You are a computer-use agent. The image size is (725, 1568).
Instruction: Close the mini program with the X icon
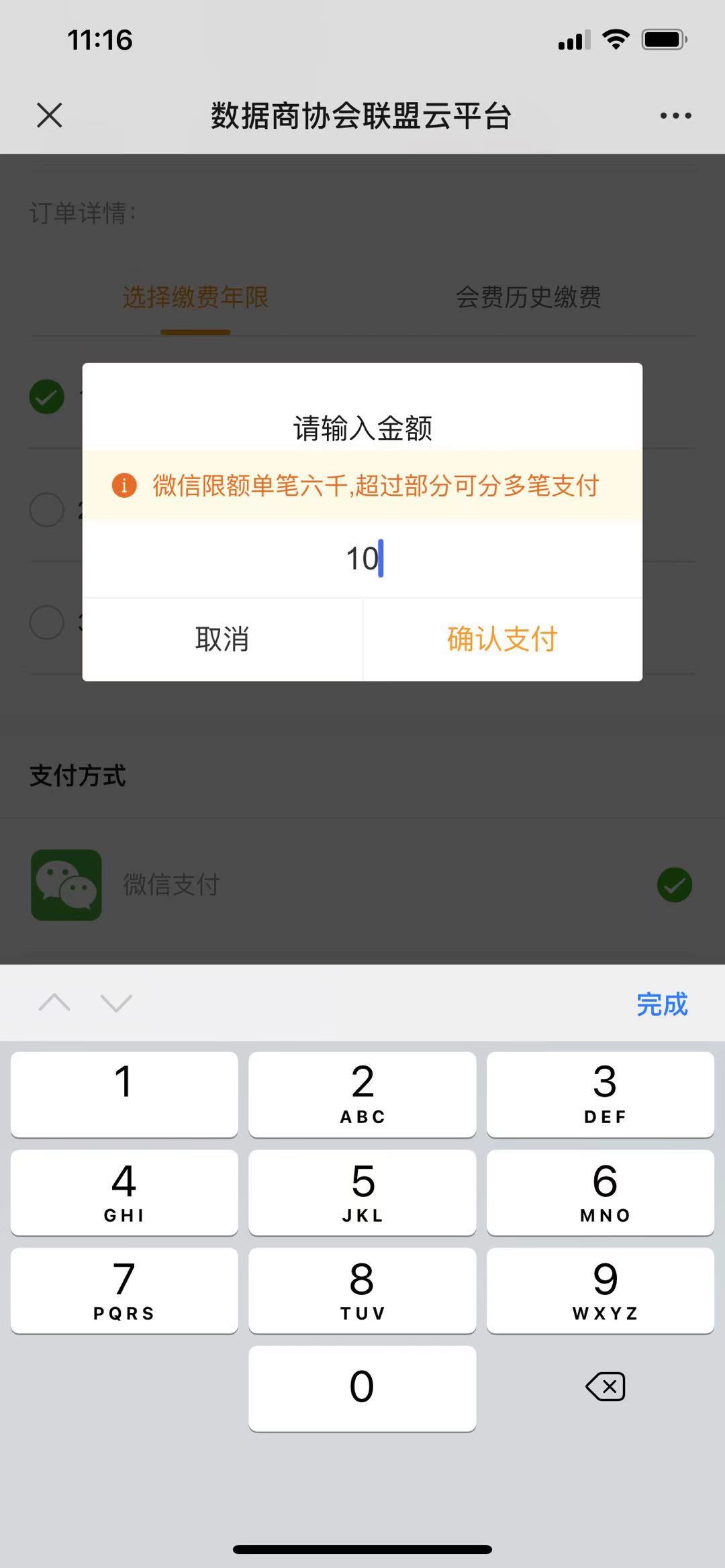(50, 115)
